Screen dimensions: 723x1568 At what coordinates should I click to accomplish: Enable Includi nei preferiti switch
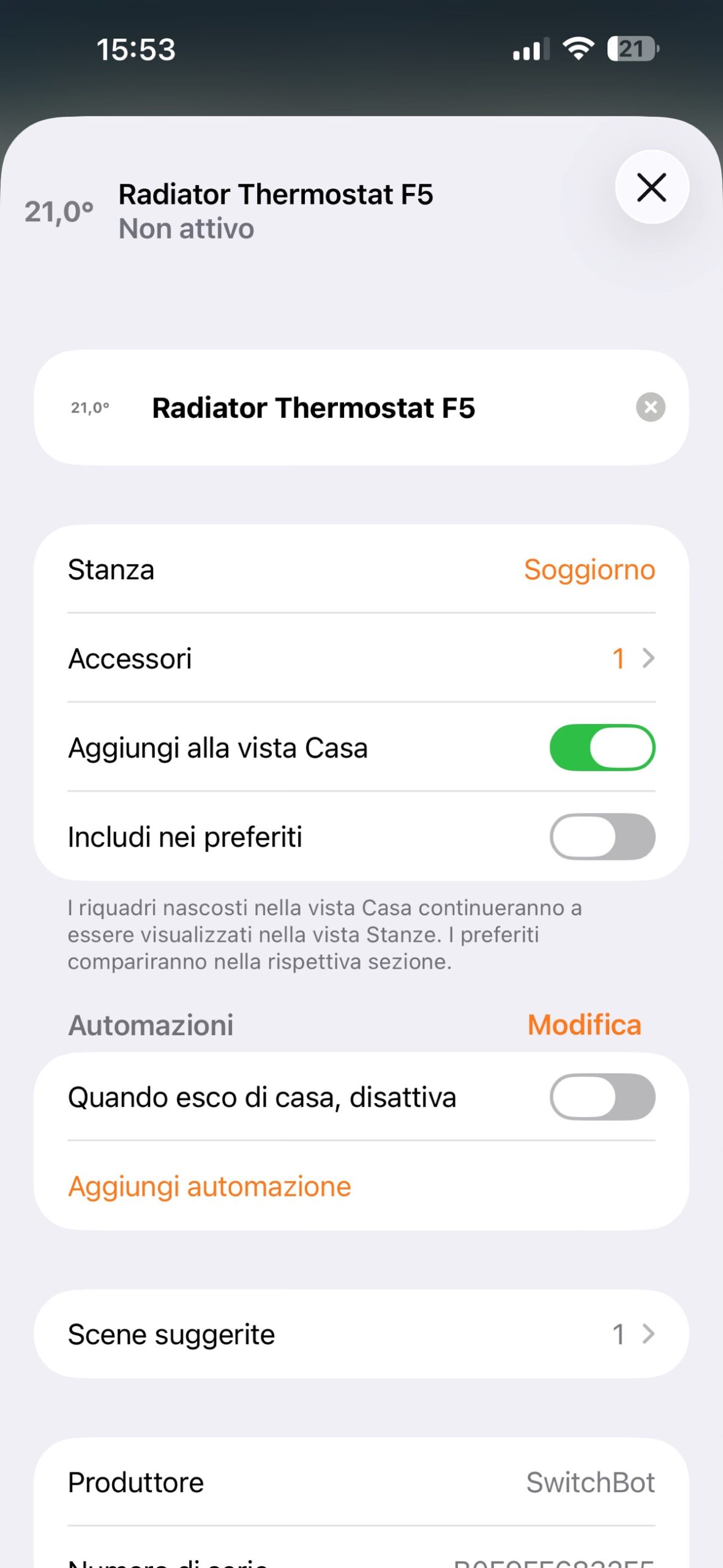(x=602, y=837)
